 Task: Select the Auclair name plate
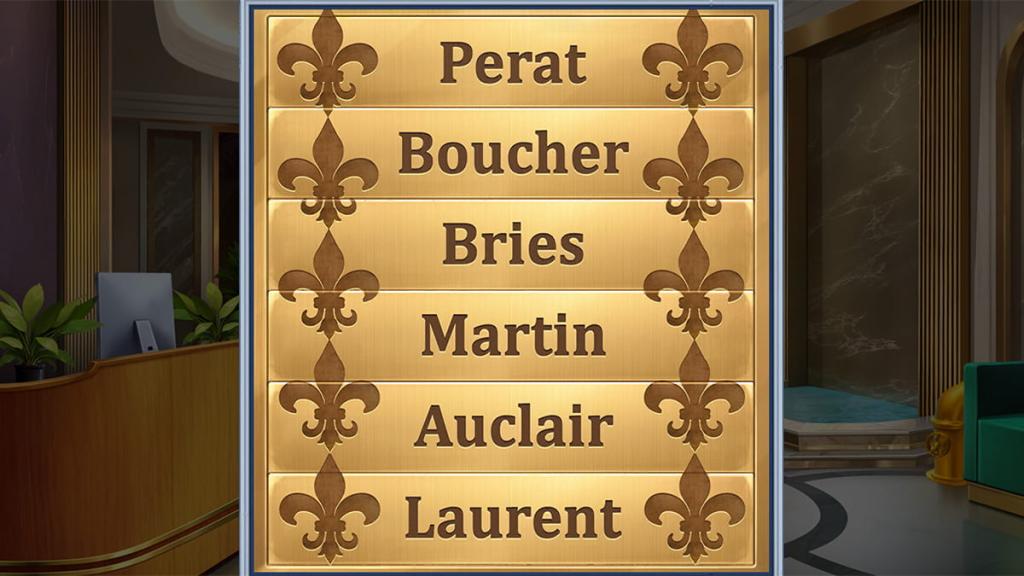coord(512,426)
